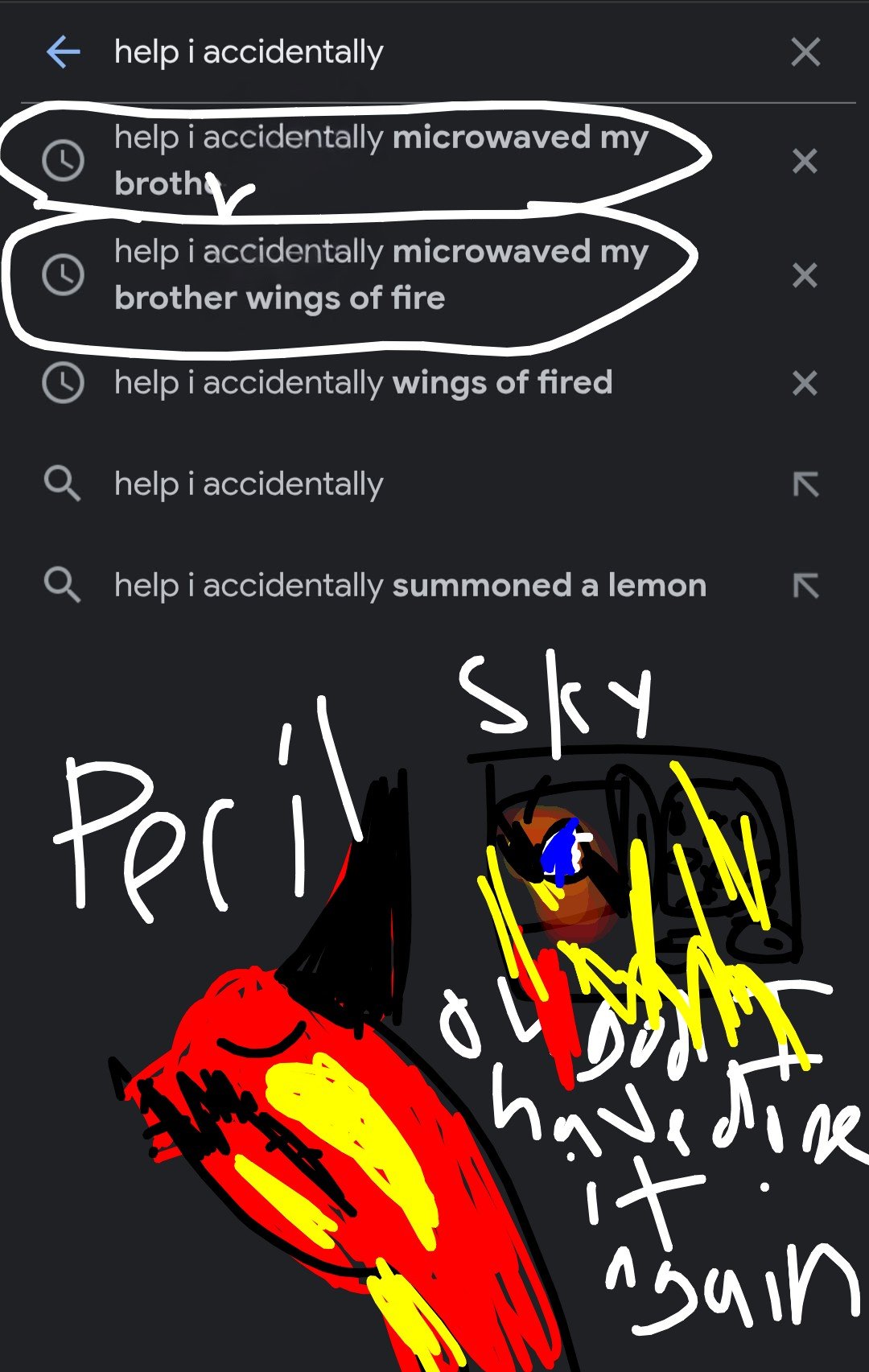Select 'microwaved my brother wings of fire' suggestion
The height and width of the screenshot is (1372, 869).
point(378,274)
